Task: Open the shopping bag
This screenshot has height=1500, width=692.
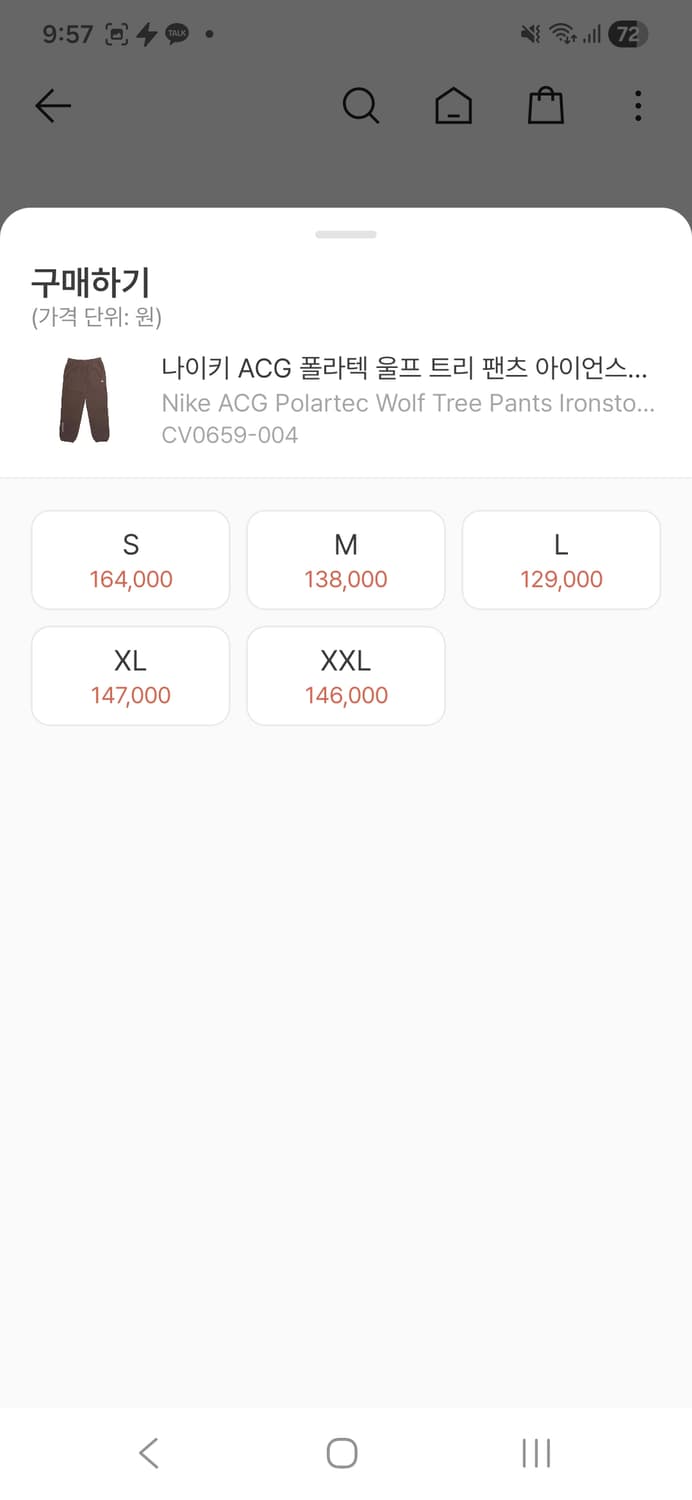Action: [545, 106]
